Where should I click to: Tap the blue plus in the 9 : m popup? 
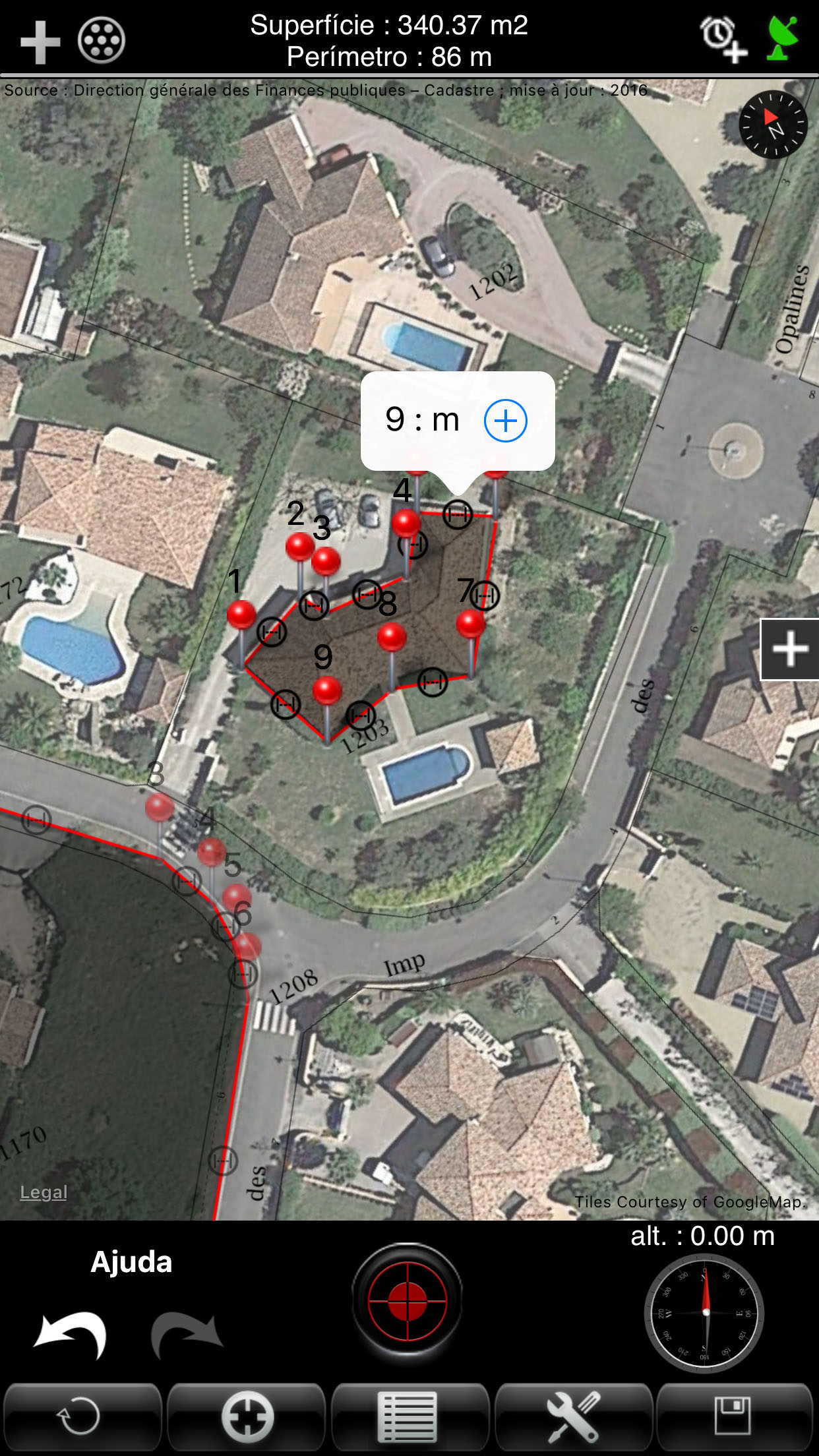click(506, 420)
